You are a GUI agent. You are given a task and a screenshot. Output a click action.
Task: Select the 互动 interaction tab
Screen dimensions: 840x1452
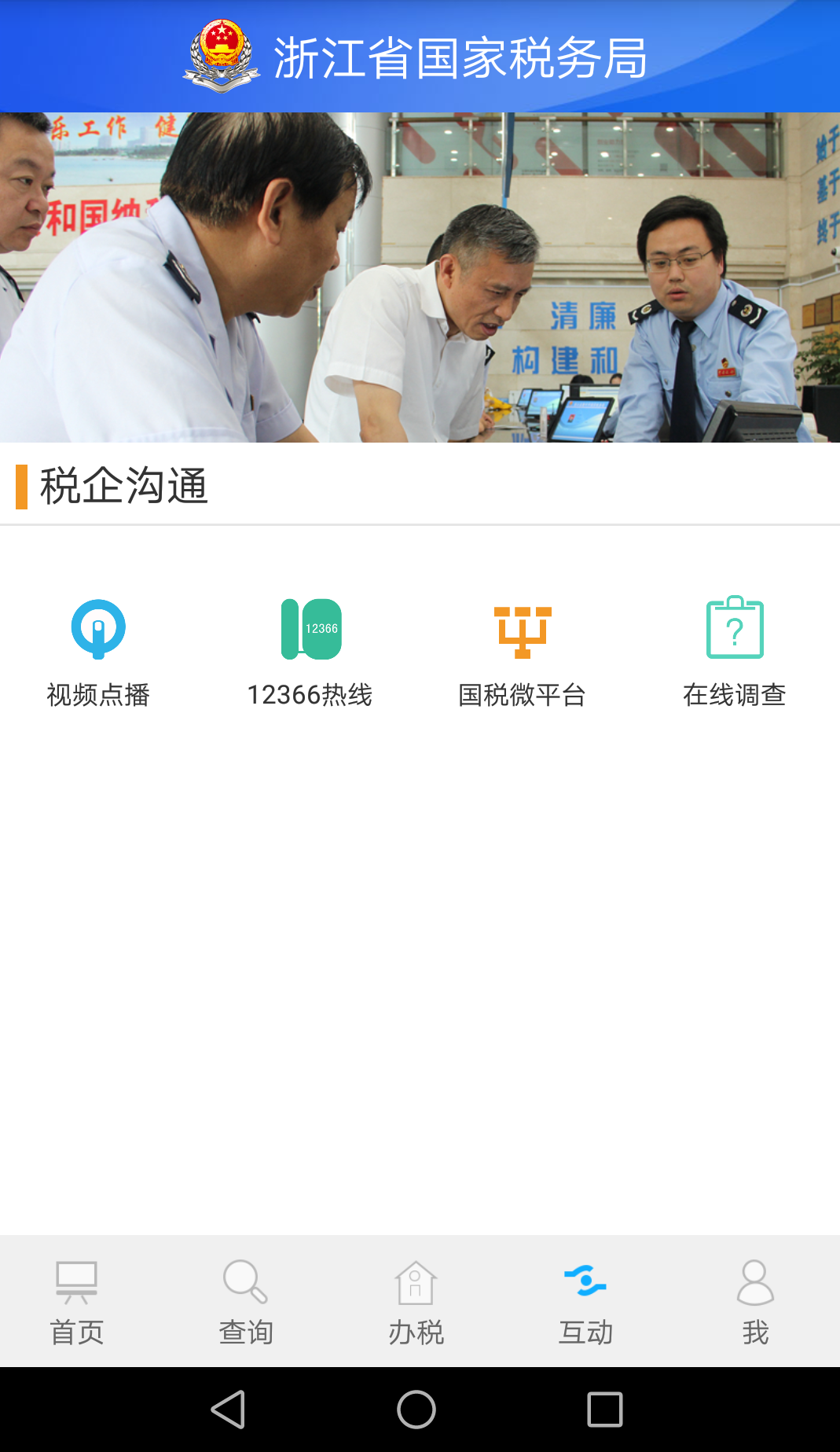click(x=585, y=1302)
